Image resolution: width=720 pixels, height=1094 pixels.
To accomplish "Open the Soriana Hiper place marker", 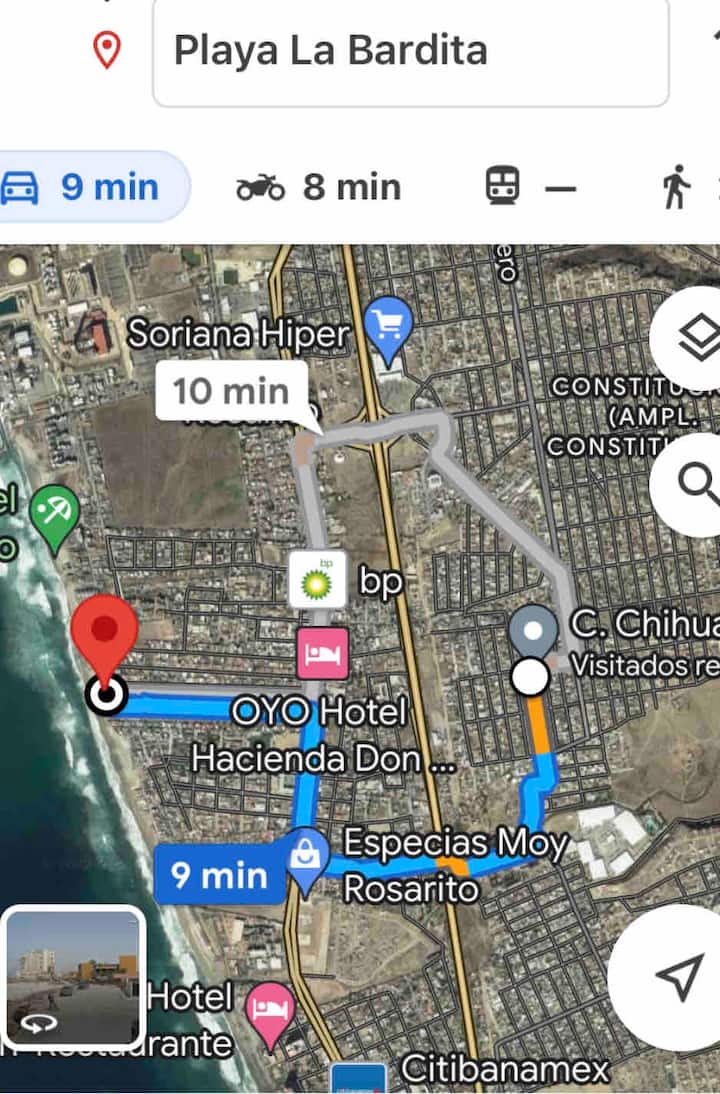I will point(387,323).
